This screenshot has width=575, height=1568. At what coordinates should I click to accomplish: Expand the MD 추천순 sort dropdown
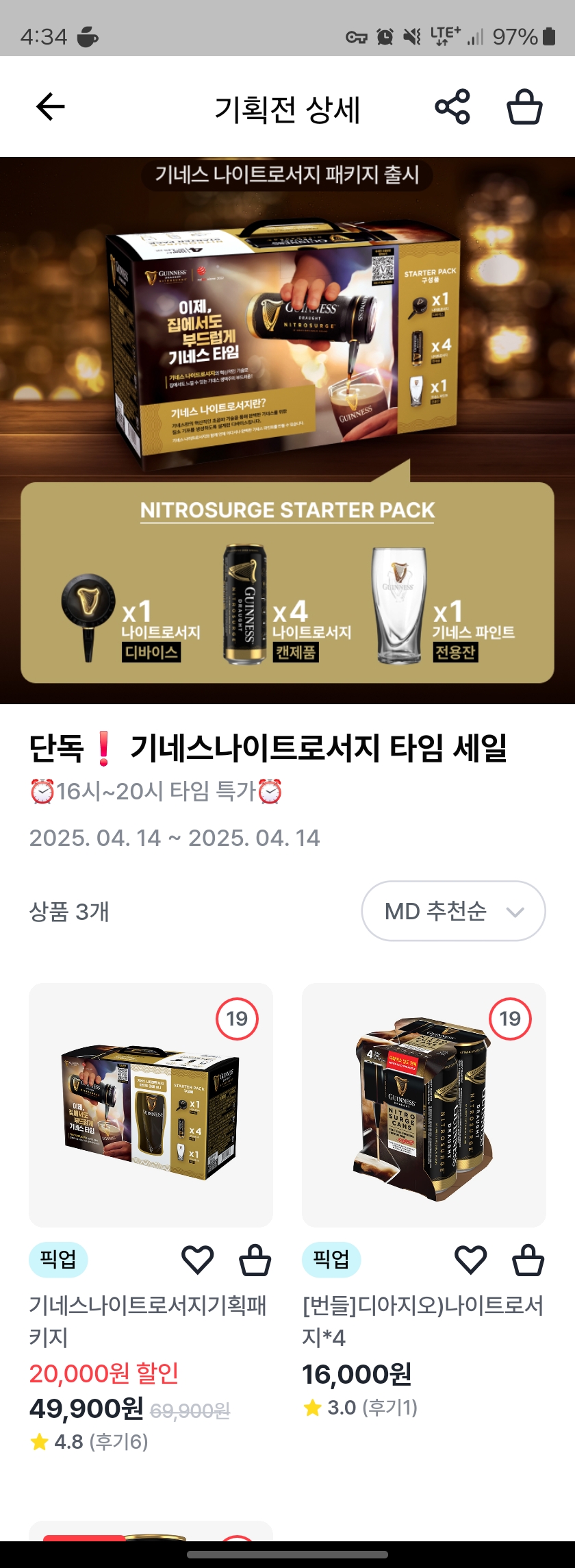(x=453, y=911)
